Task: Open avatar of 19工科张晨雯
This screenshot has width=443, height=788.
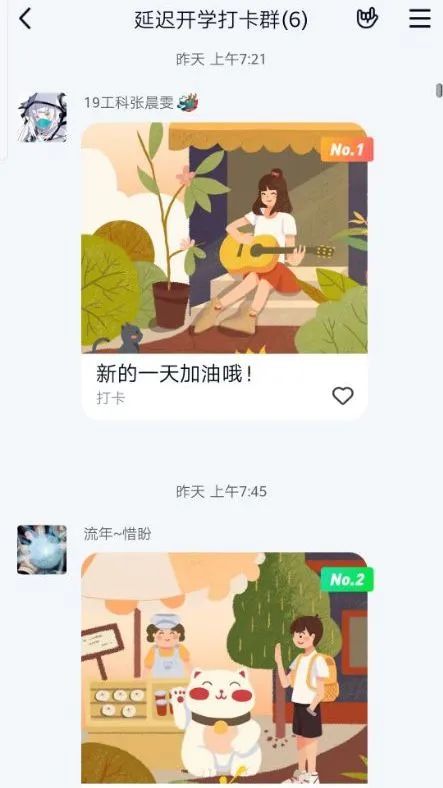Action: click(x=42, y=117)
